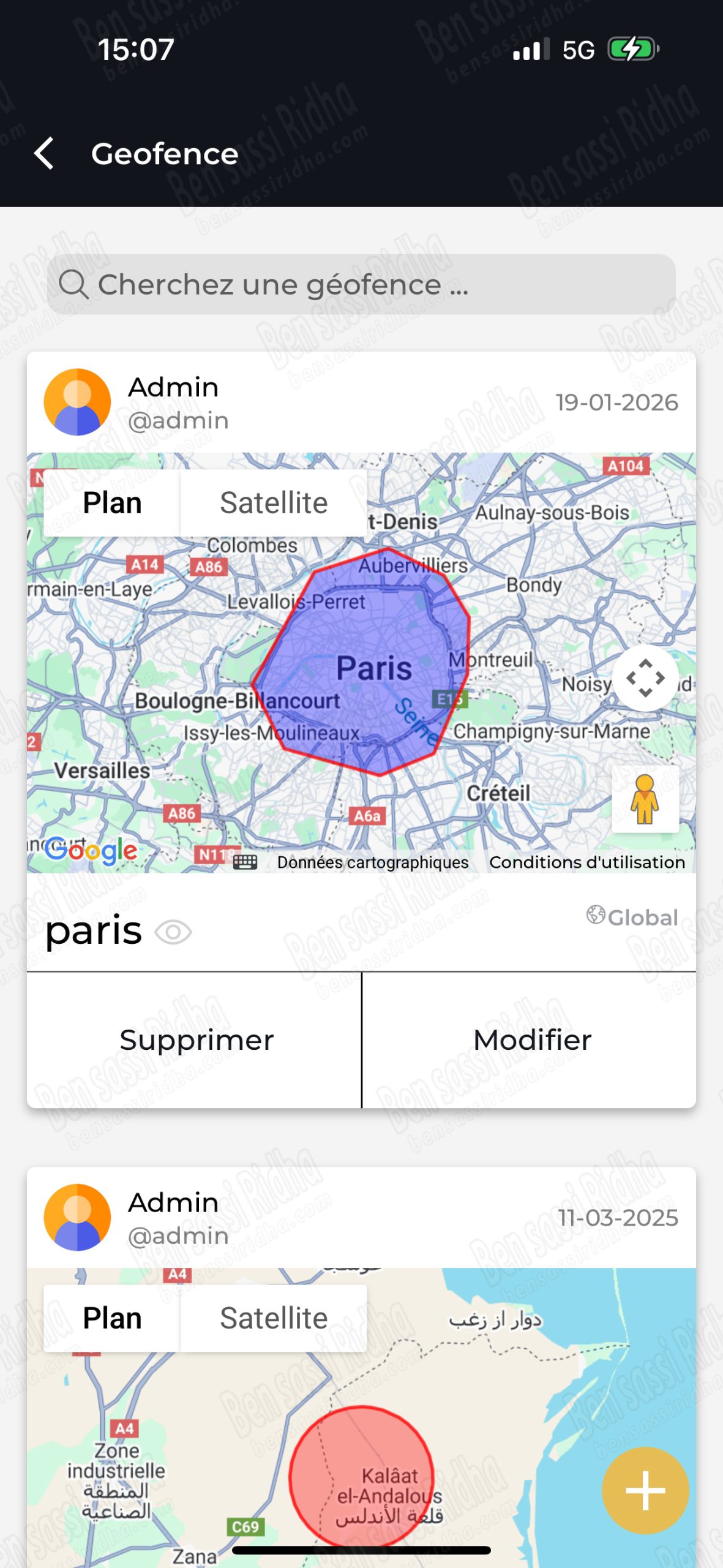The image size is (723, 1568).
Task: Toggle visibility eye next to paris
Action: pyautogui.click(x=173, y=932)
